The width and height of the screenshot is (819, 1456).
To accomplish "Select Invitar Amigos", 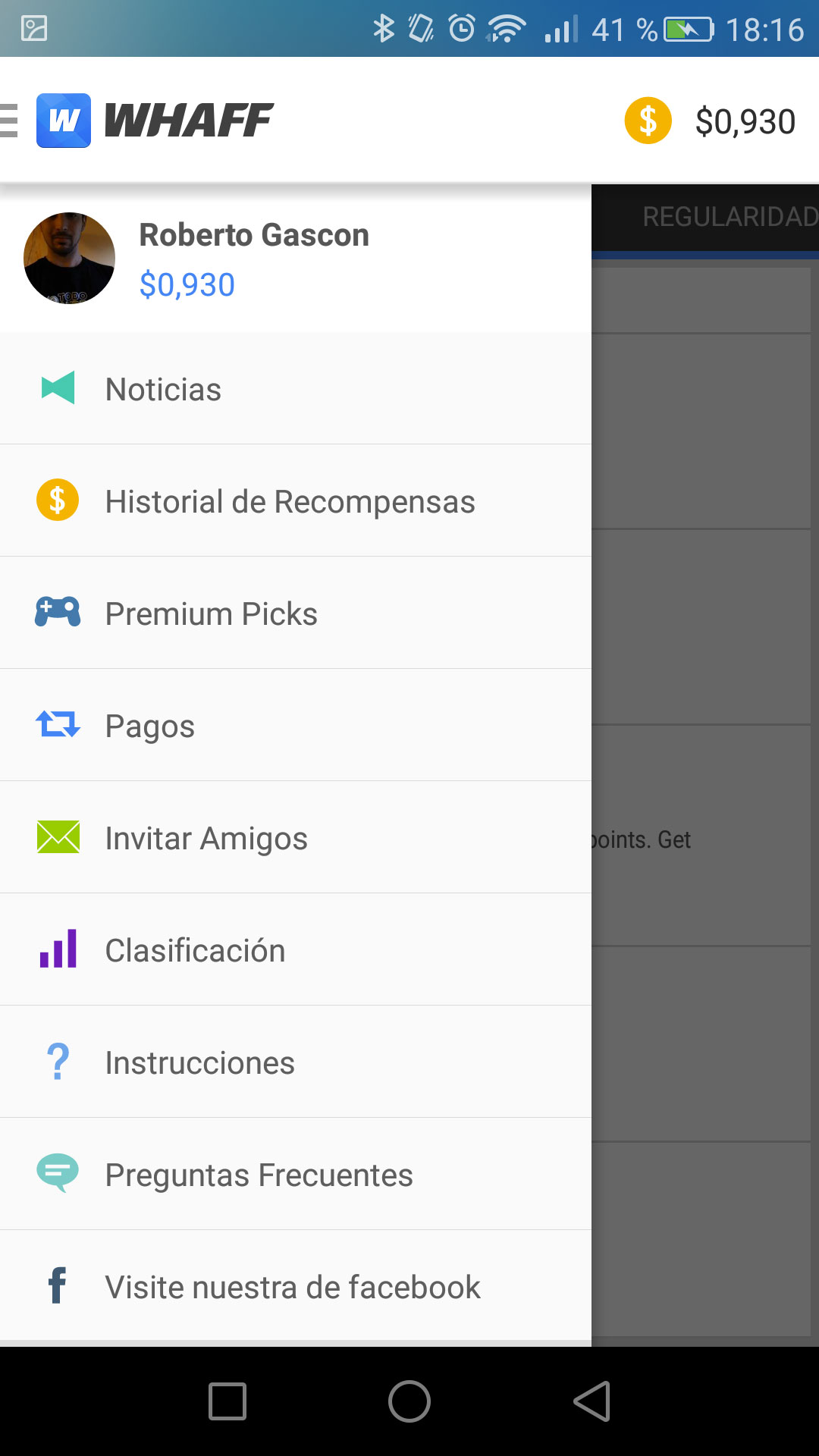I will tap(295, 838).
